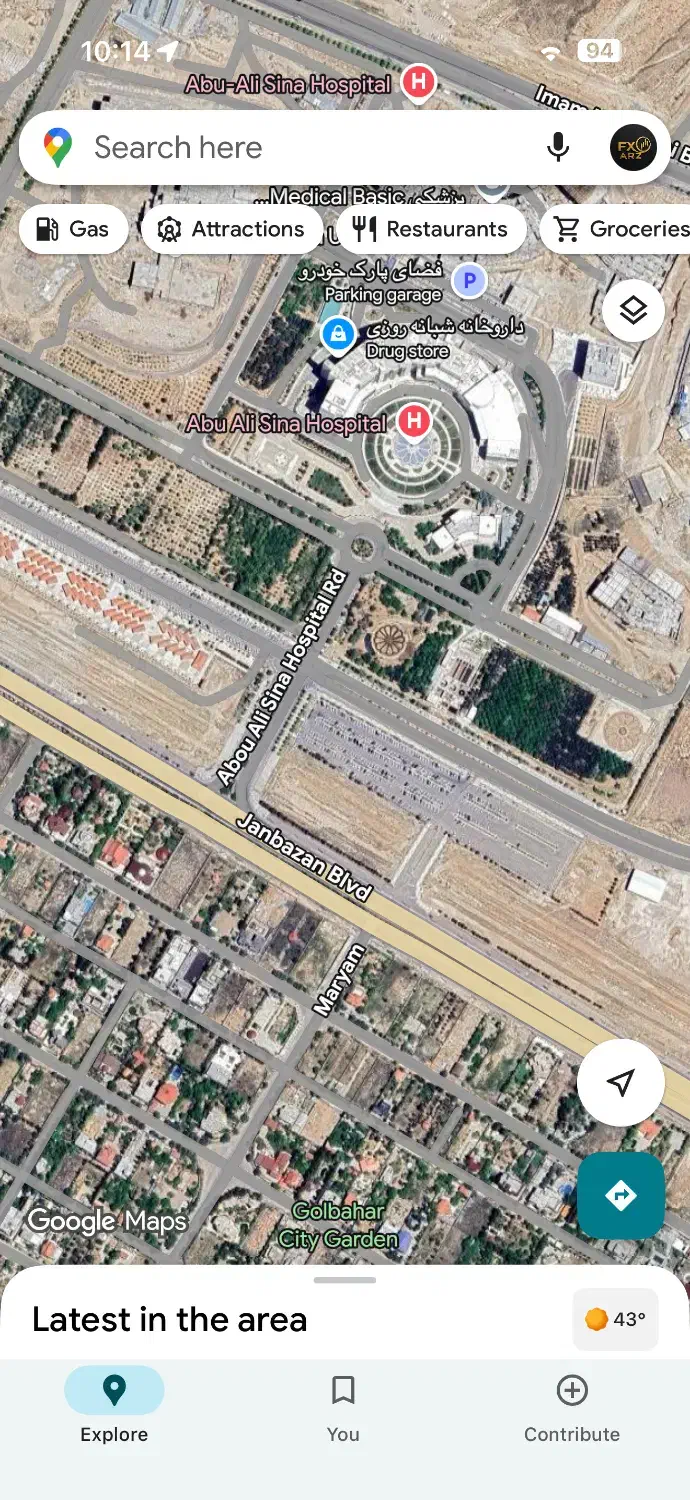This screenshot has width=690, height=1500.
Task: Open the account profile picture
Action: (632, 148)
